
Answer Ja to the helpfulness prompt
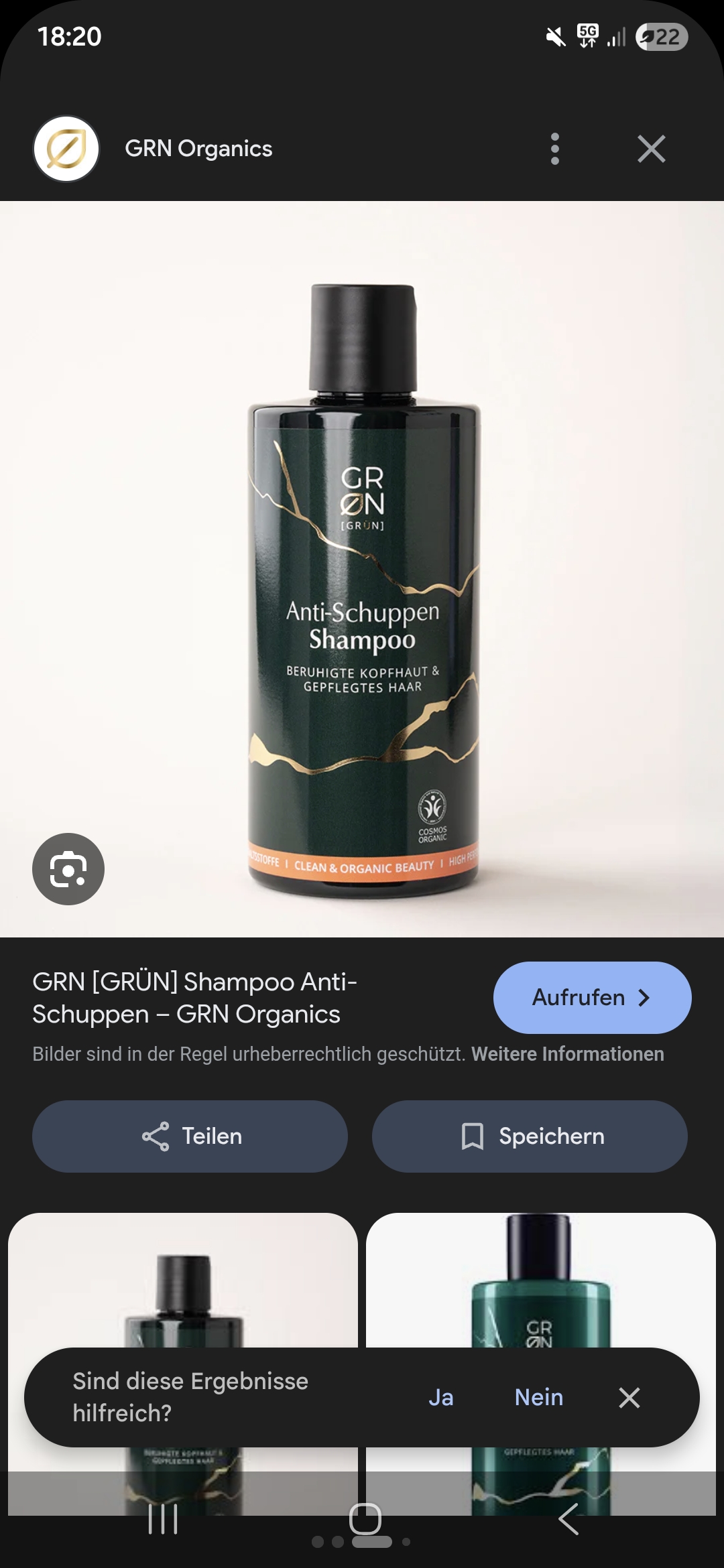(441, 1398)
